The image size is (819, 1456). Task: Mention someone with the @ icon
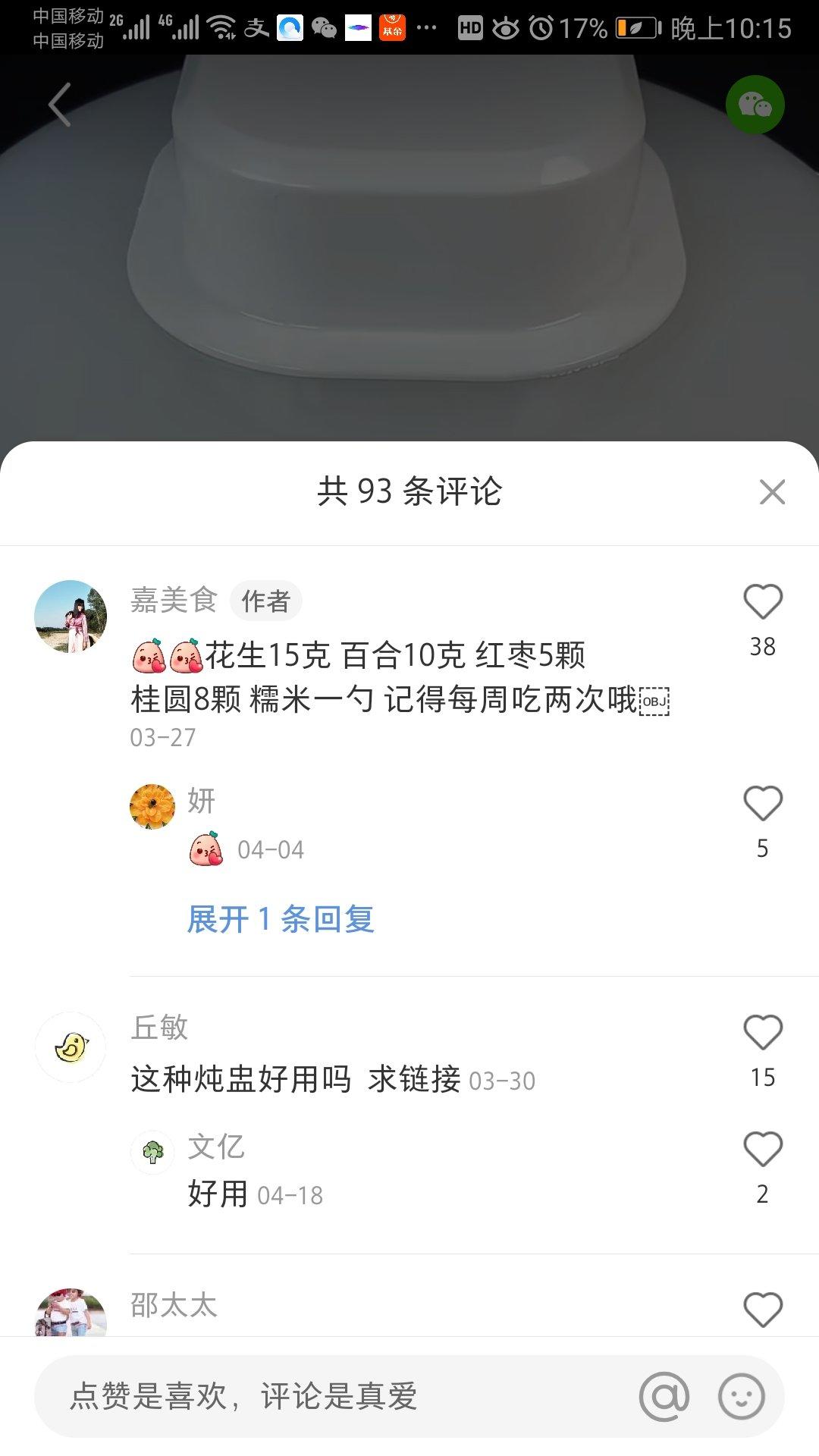[664, 1396]
